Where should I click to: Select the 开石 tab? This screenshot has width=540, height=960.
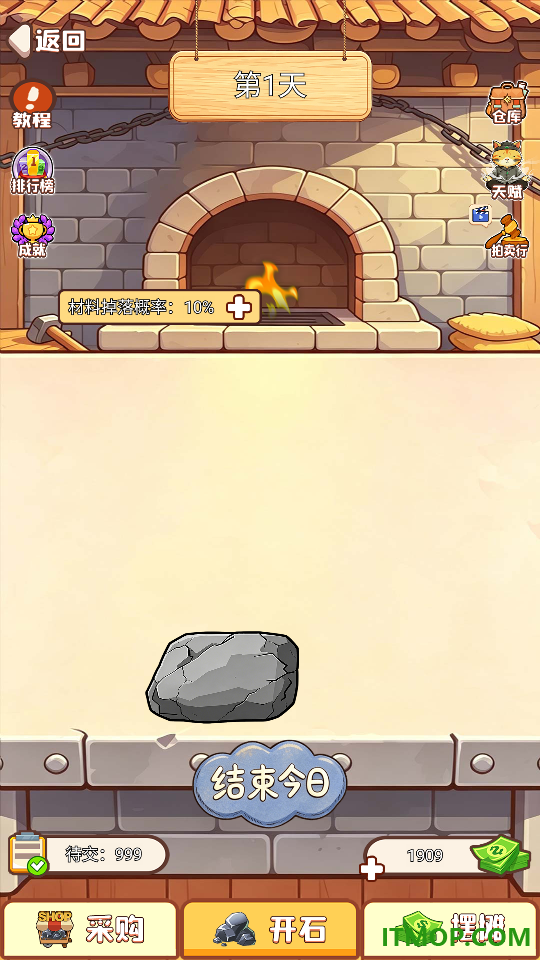(x=270, y=929)
